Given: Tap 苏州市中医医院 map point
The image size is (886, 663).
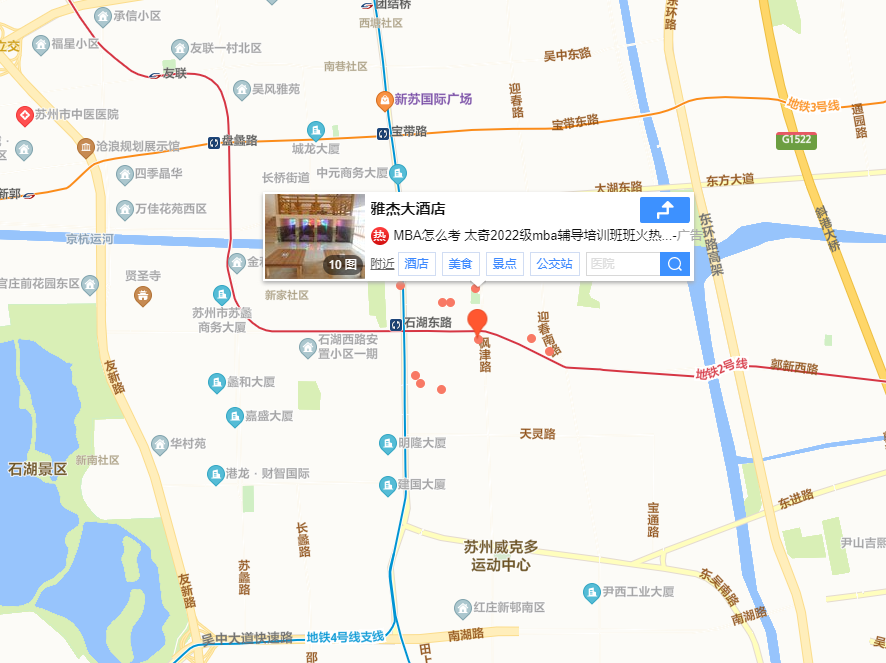Looking at the screenshot, I should pos(24,115).
